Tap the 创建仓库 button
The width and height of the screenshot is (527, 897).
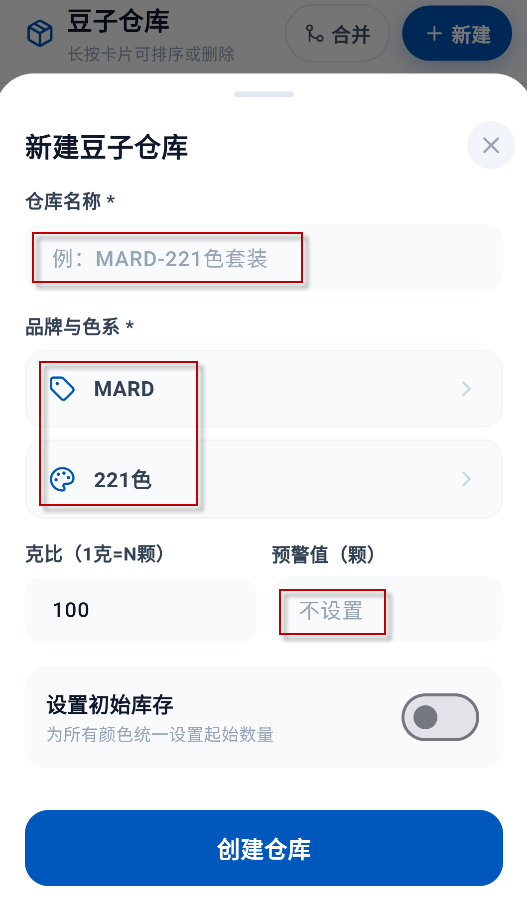tap(264, 848)
